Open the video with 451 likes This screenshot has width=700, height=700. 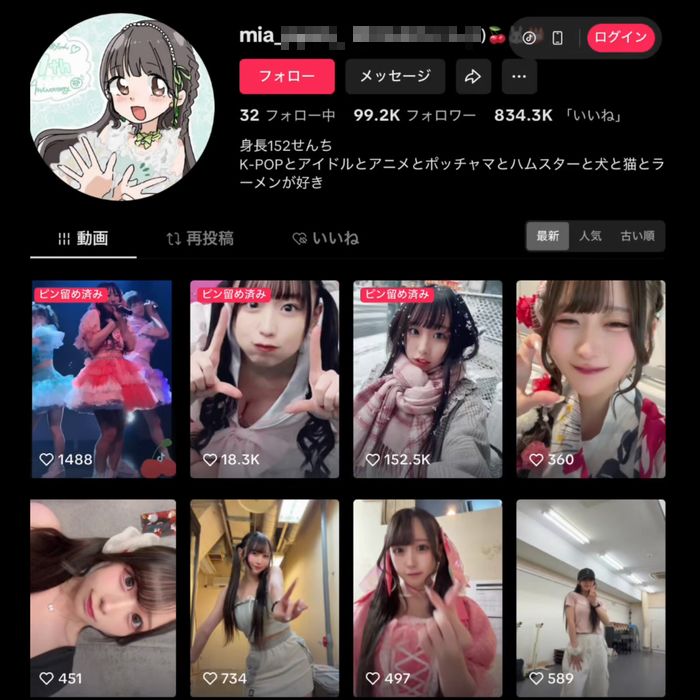tap(102, 598)
